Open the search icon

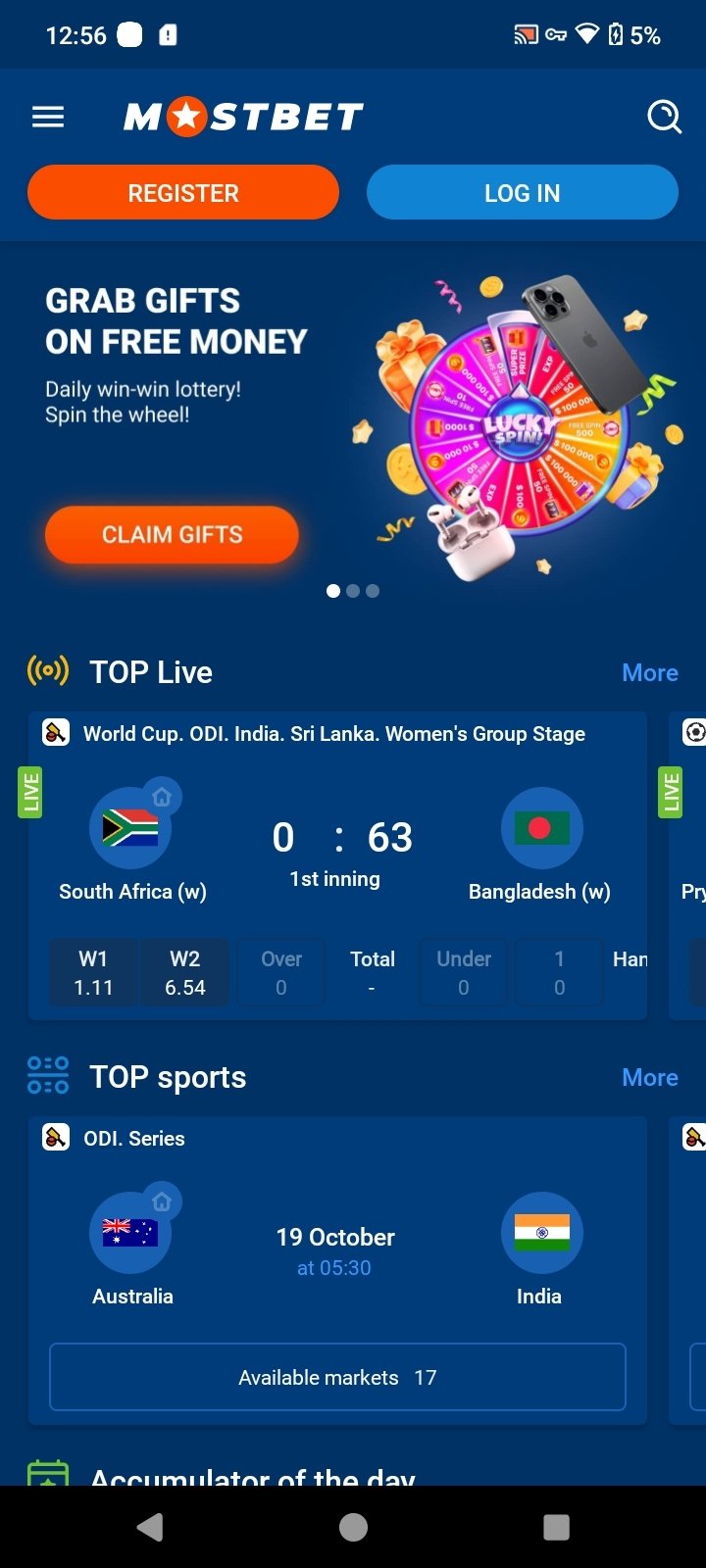(x=664, y=118)
